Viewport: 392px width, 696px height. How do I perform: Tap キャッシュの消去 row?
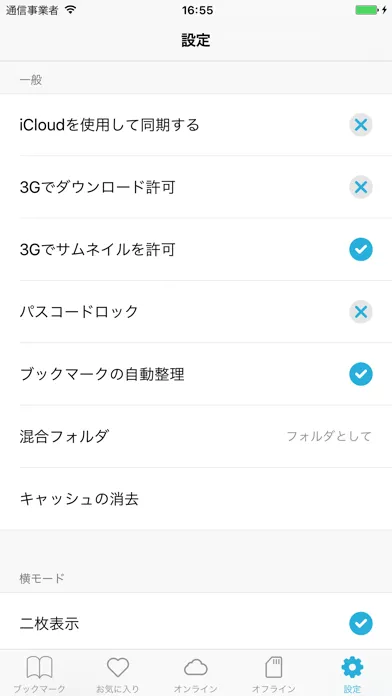pos(196,499)
